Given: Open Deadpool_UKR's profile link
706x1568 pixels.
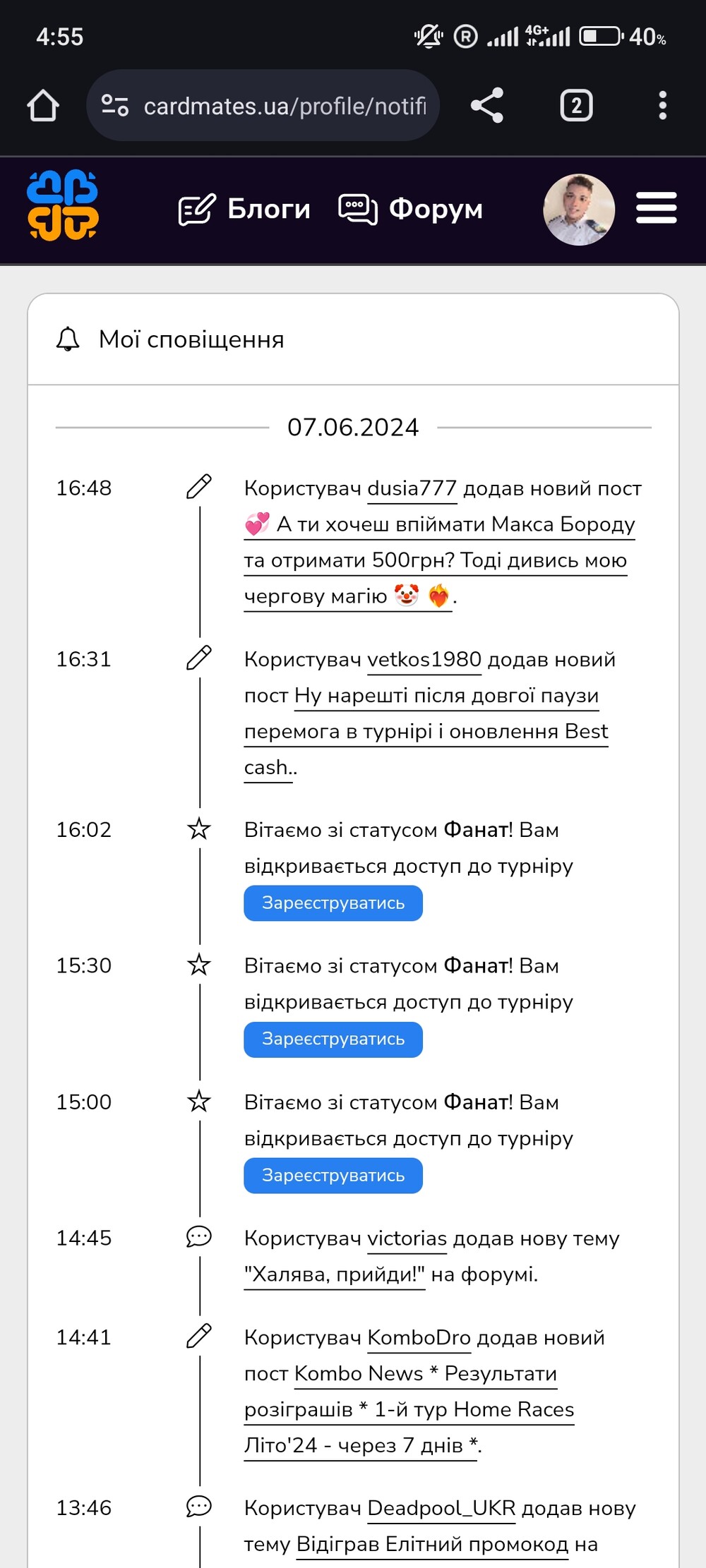Looking at the screenshot, I should point(441,1509).
